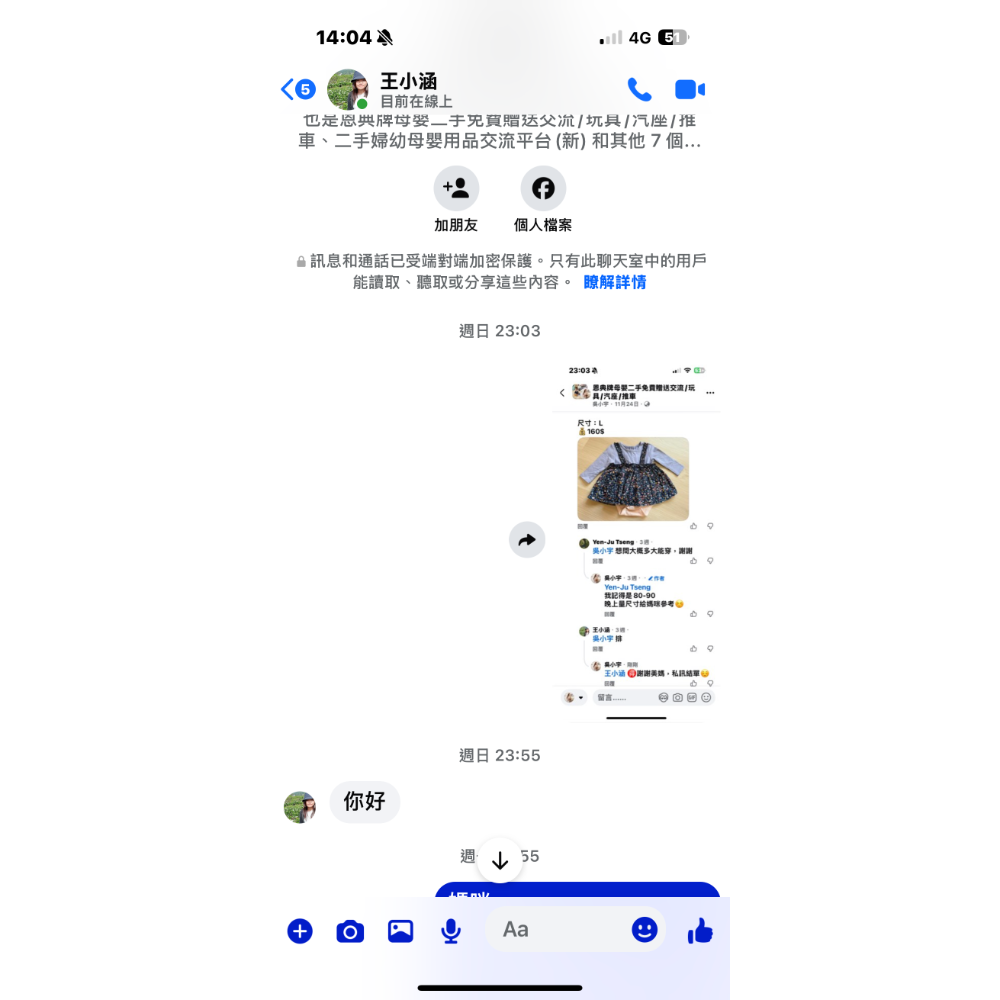
Task: Open the emoji picker
Action: point(645,930)
